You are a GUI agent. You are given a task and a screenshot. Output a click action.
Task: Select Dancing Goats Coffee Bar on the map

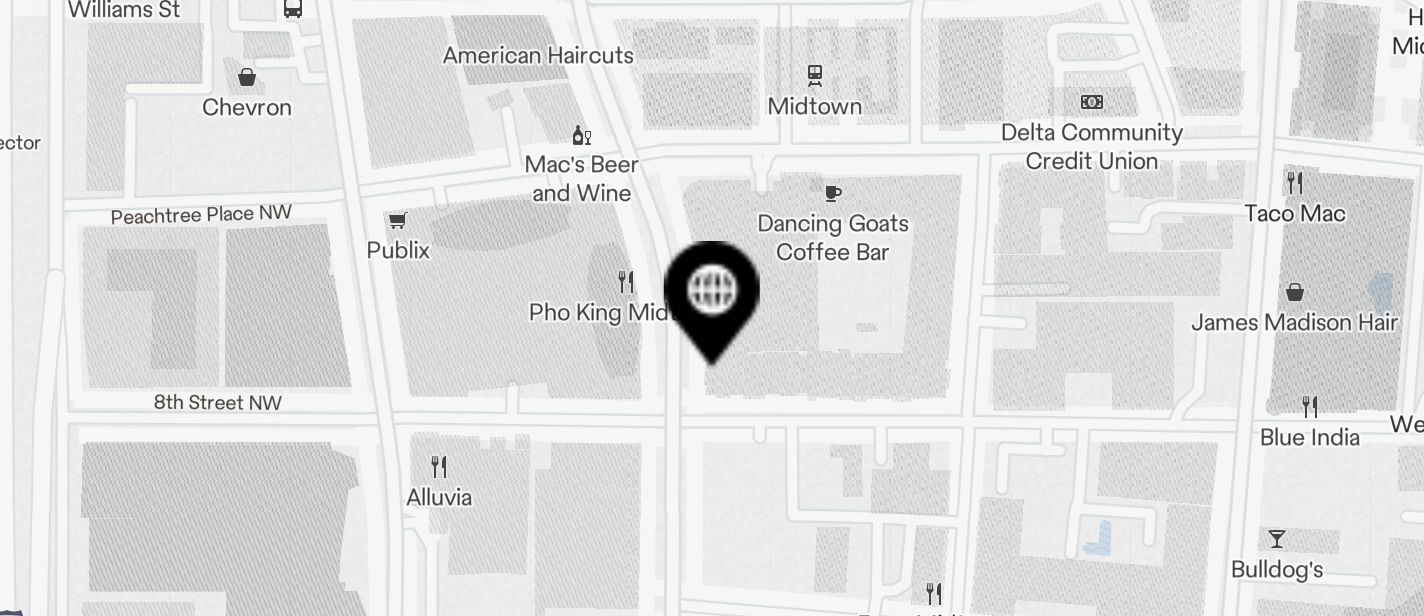[832, 194]
